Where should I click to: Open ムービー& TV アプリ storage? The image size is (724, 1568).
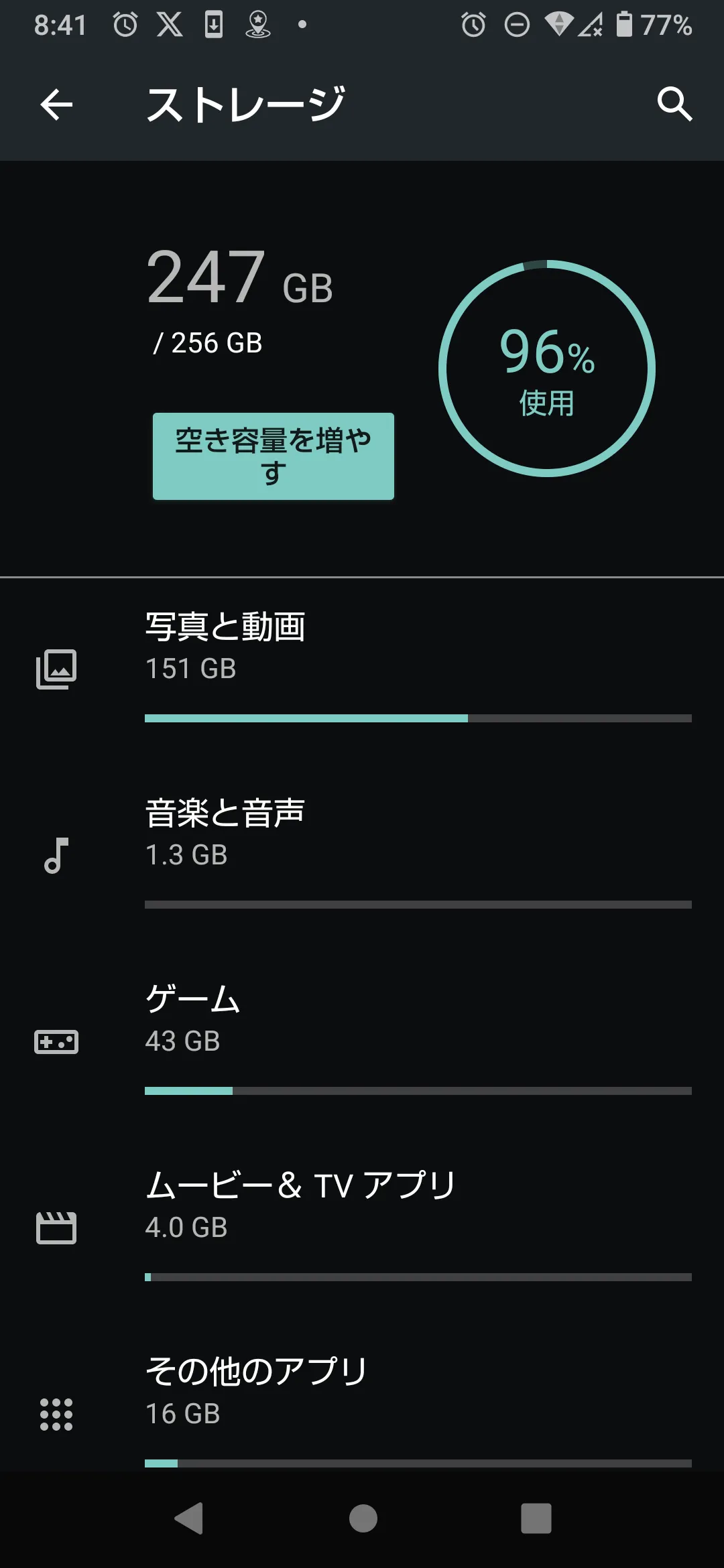[x=362, y=1222]
